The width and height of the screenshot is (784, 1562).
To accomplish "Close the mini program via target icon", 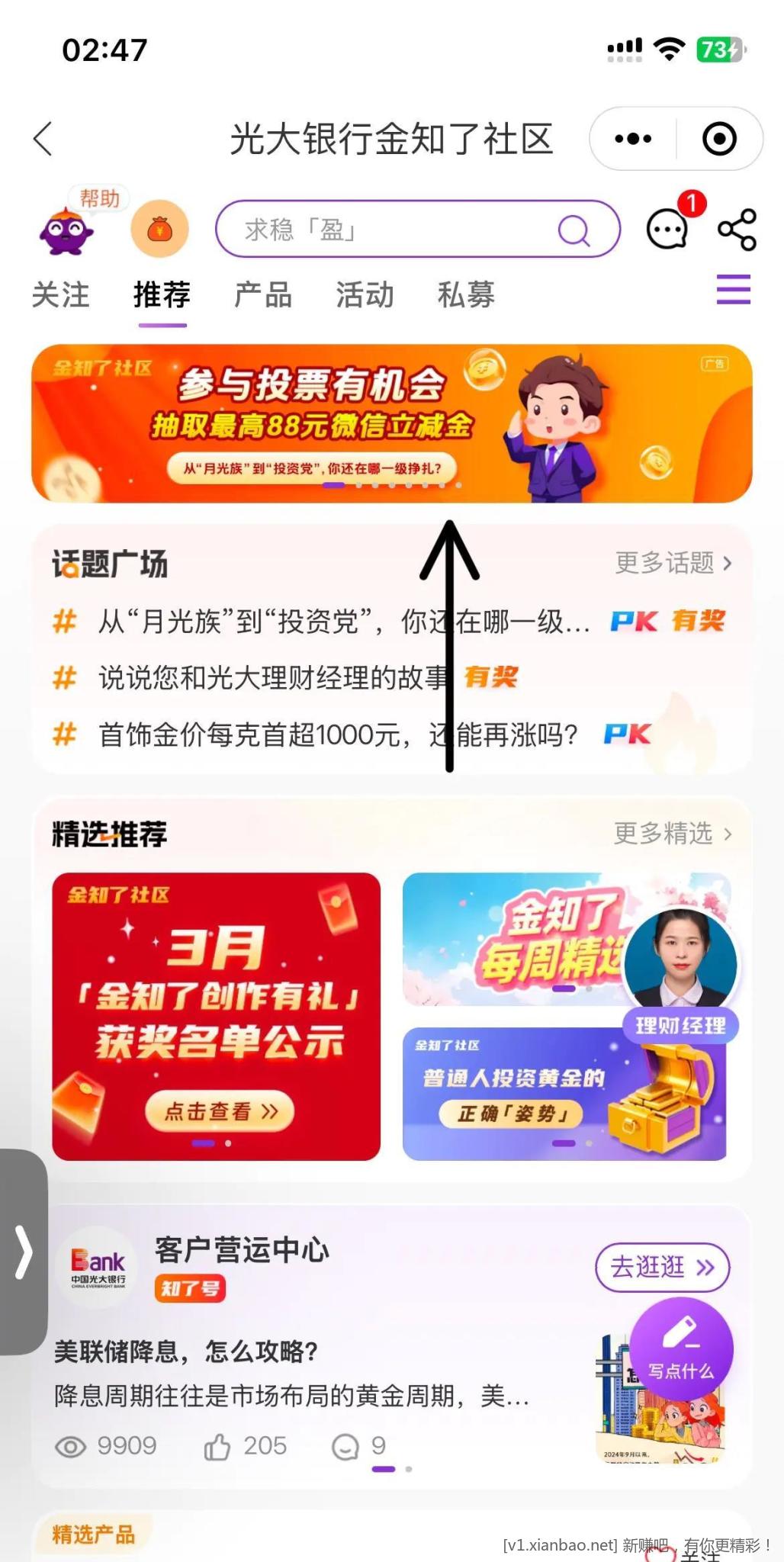I will [718, 139].
